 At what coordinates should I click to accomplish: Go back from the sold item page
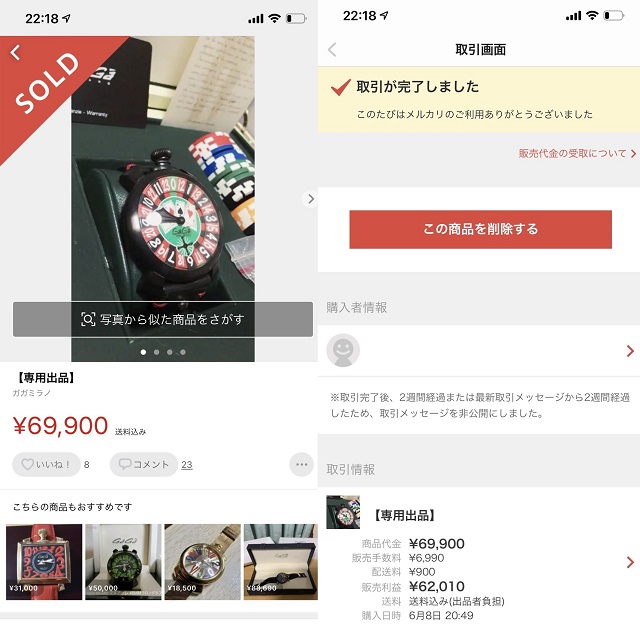click(15, 53)
